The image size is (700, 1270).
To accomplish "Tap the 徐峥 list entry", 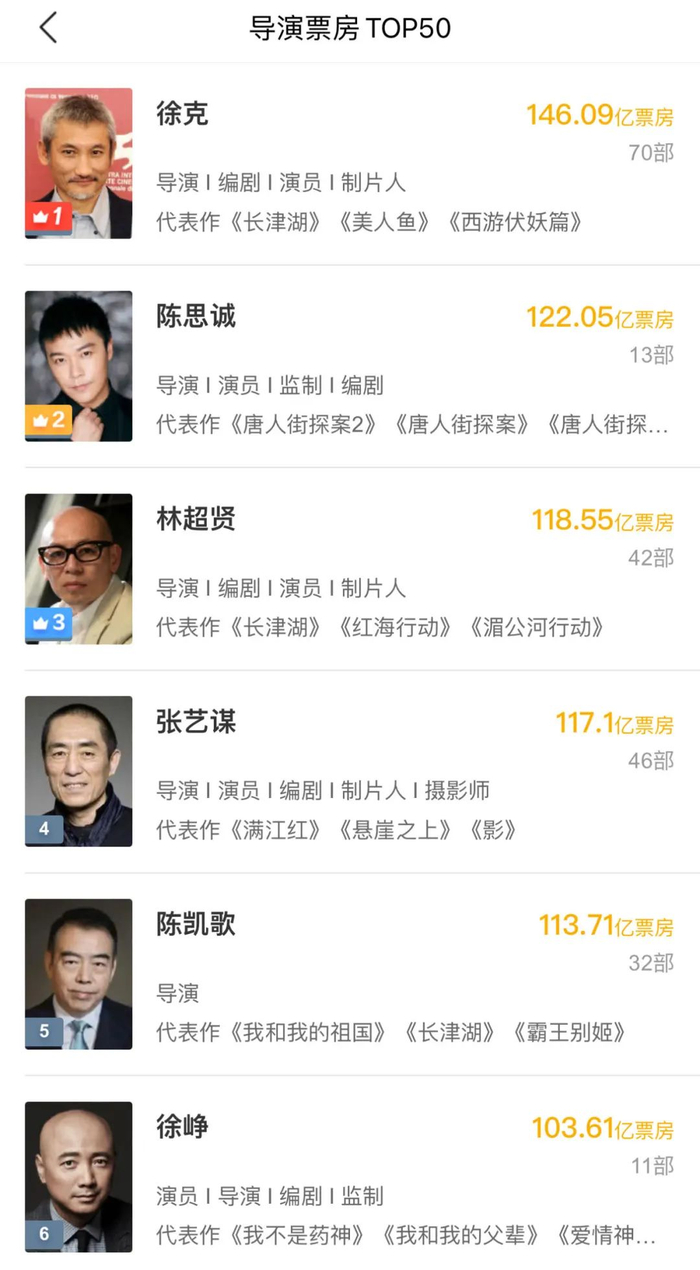I will pos(350,1177).
